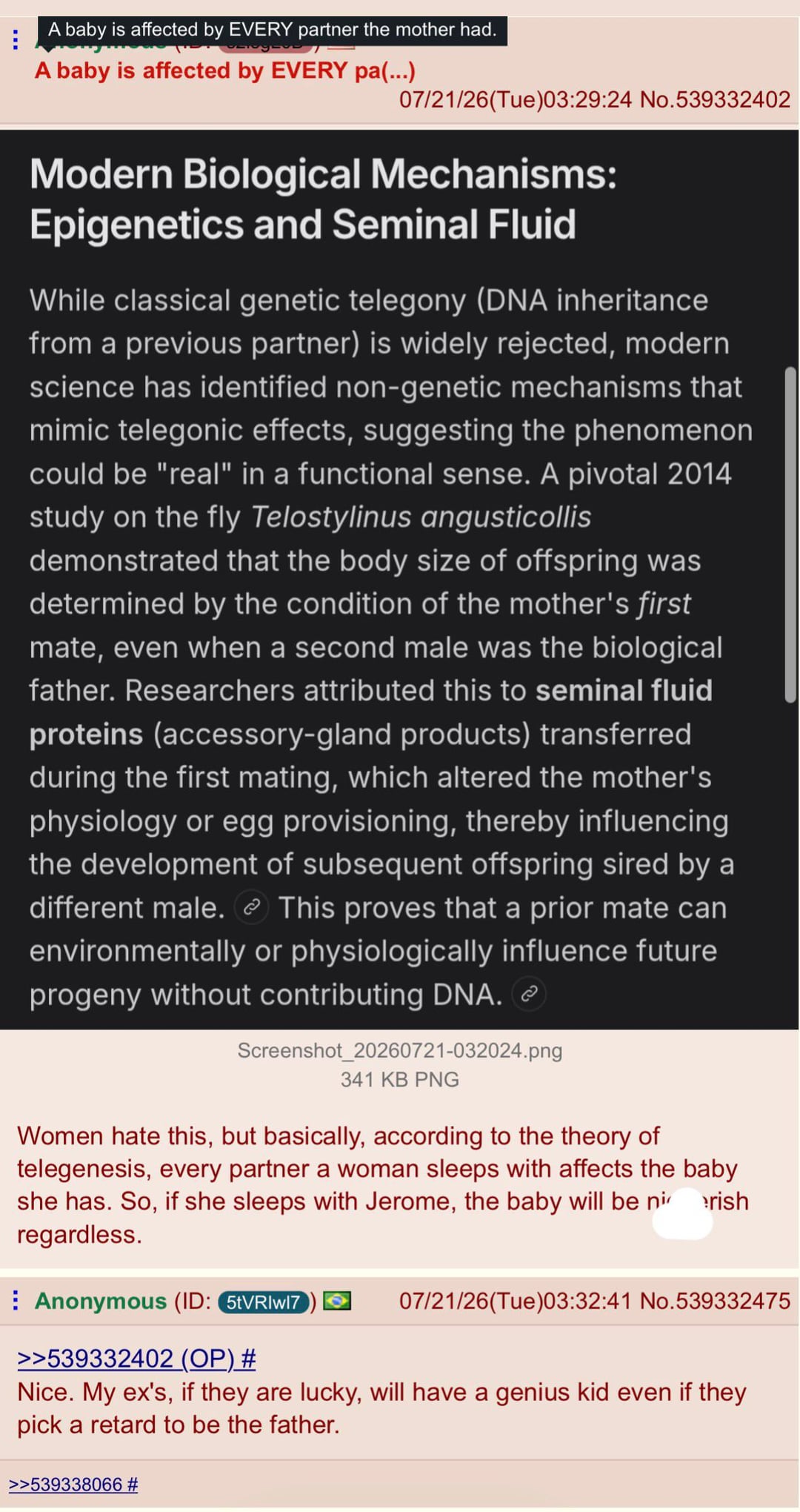
Task: Tap the poster ID 5tVRIwI7
Action: pyautogui.click(x=263, y=1302)
